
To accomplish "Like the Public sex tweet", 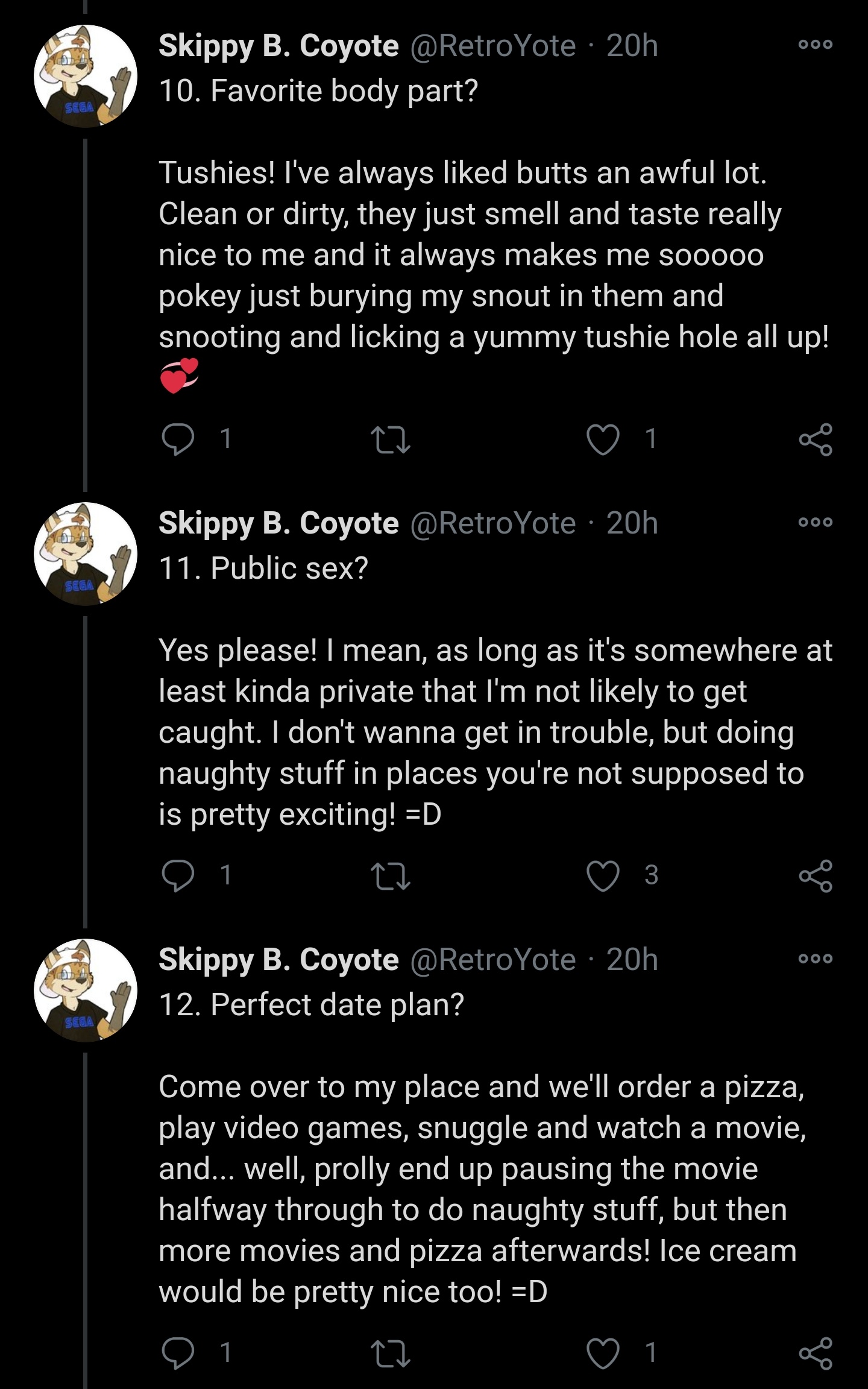I will point(603,875).
